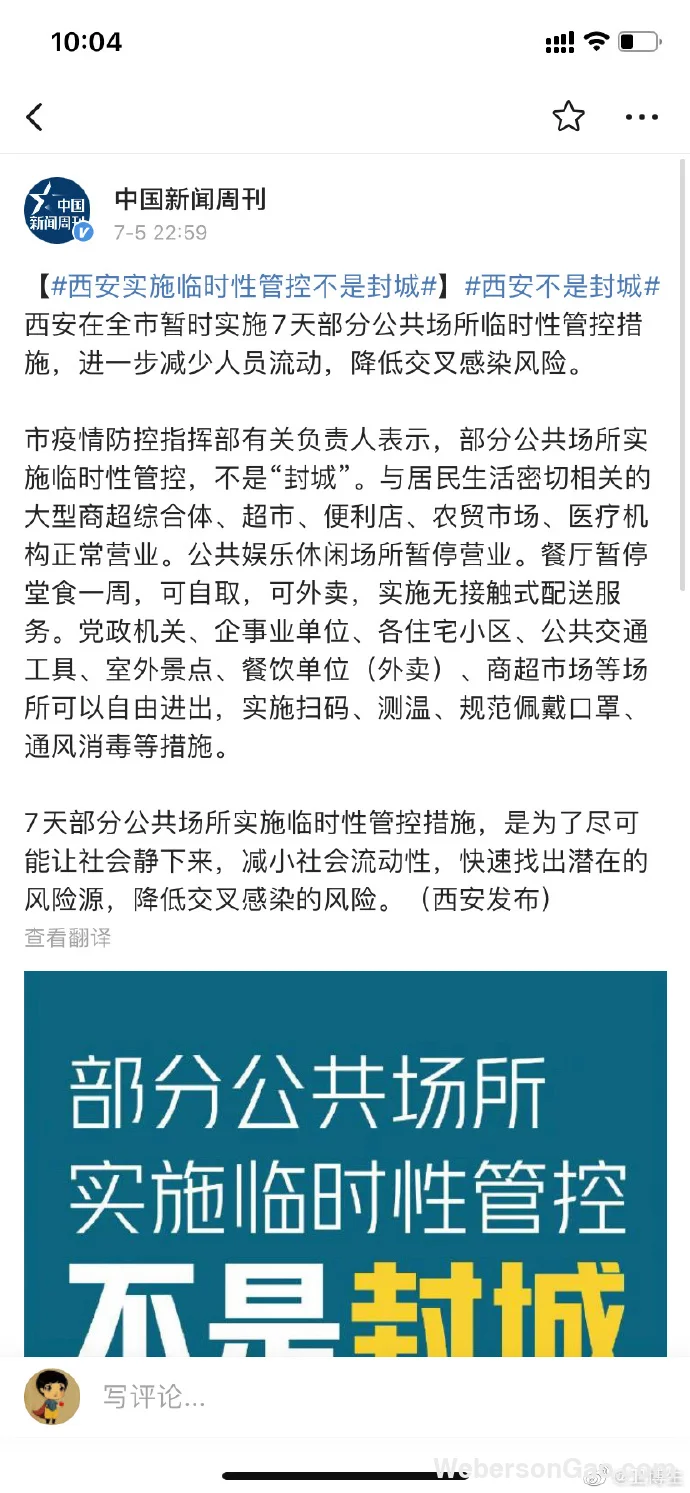This screenshot has height=1493, width=690.
Task: Favorite this post with the star icon
Action: 568,117
